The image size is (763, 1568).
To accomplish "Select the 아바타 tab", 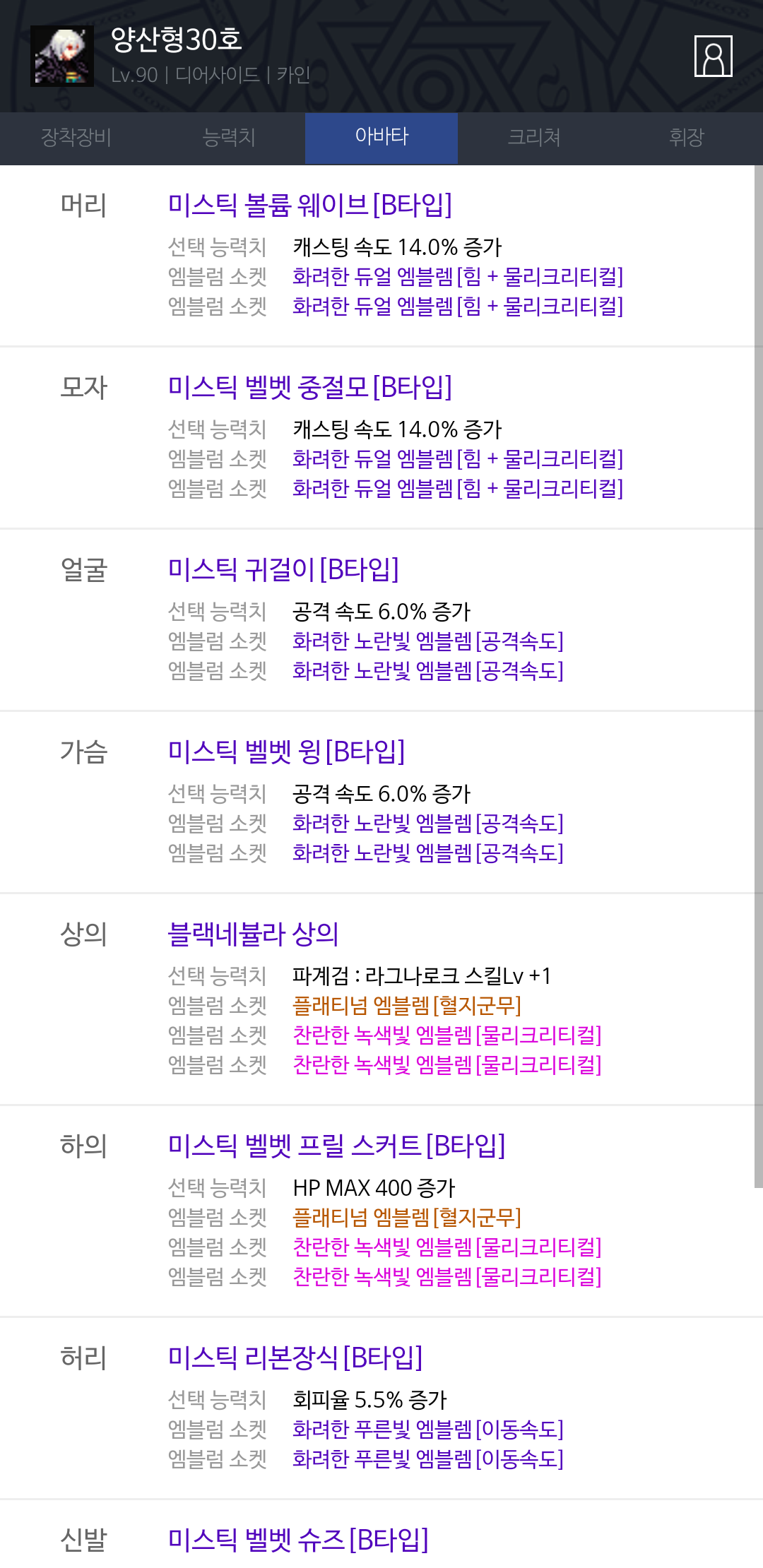I will coord(381,138).
